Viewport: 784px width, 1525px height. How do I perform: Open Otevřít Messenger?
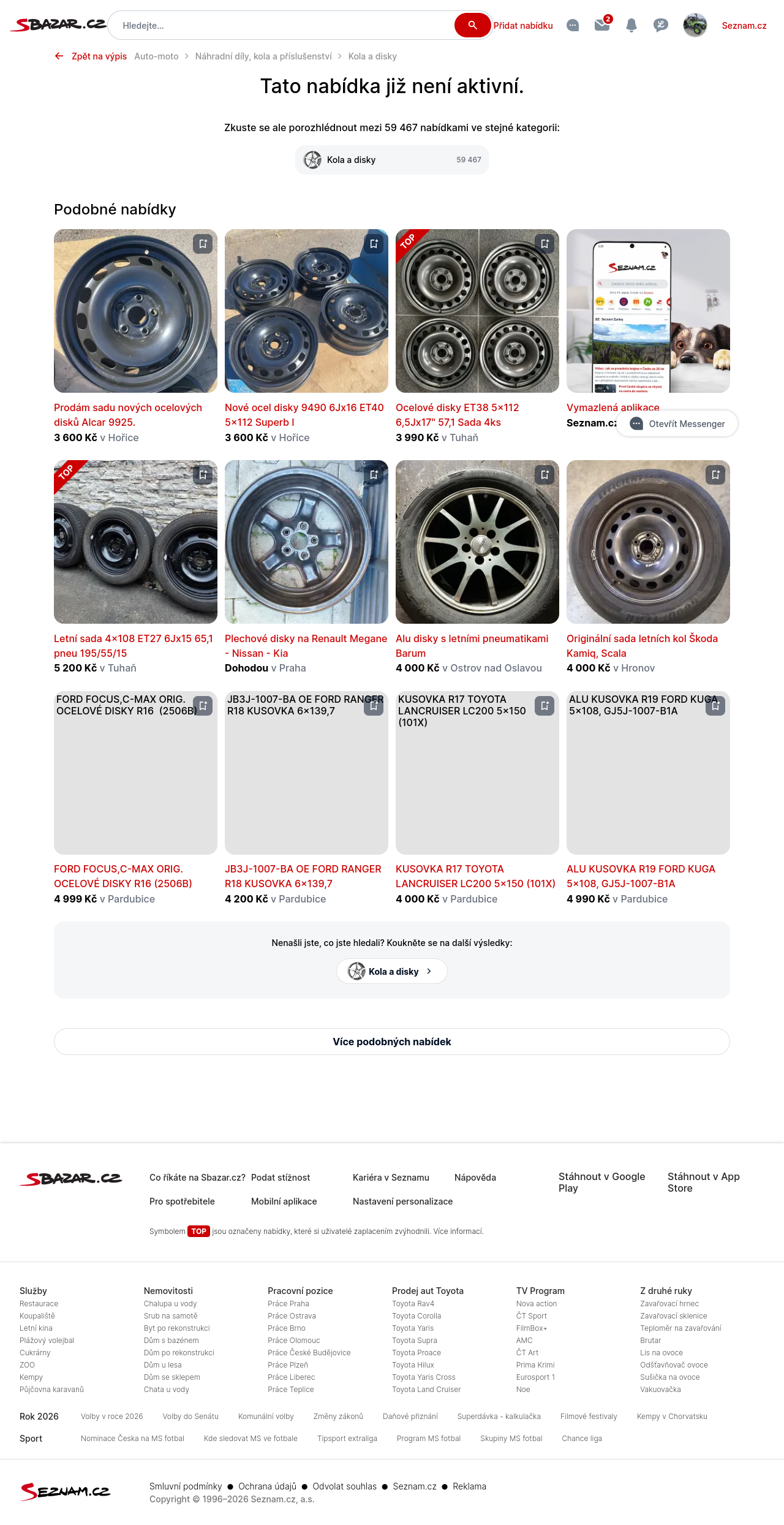point(677,423)
